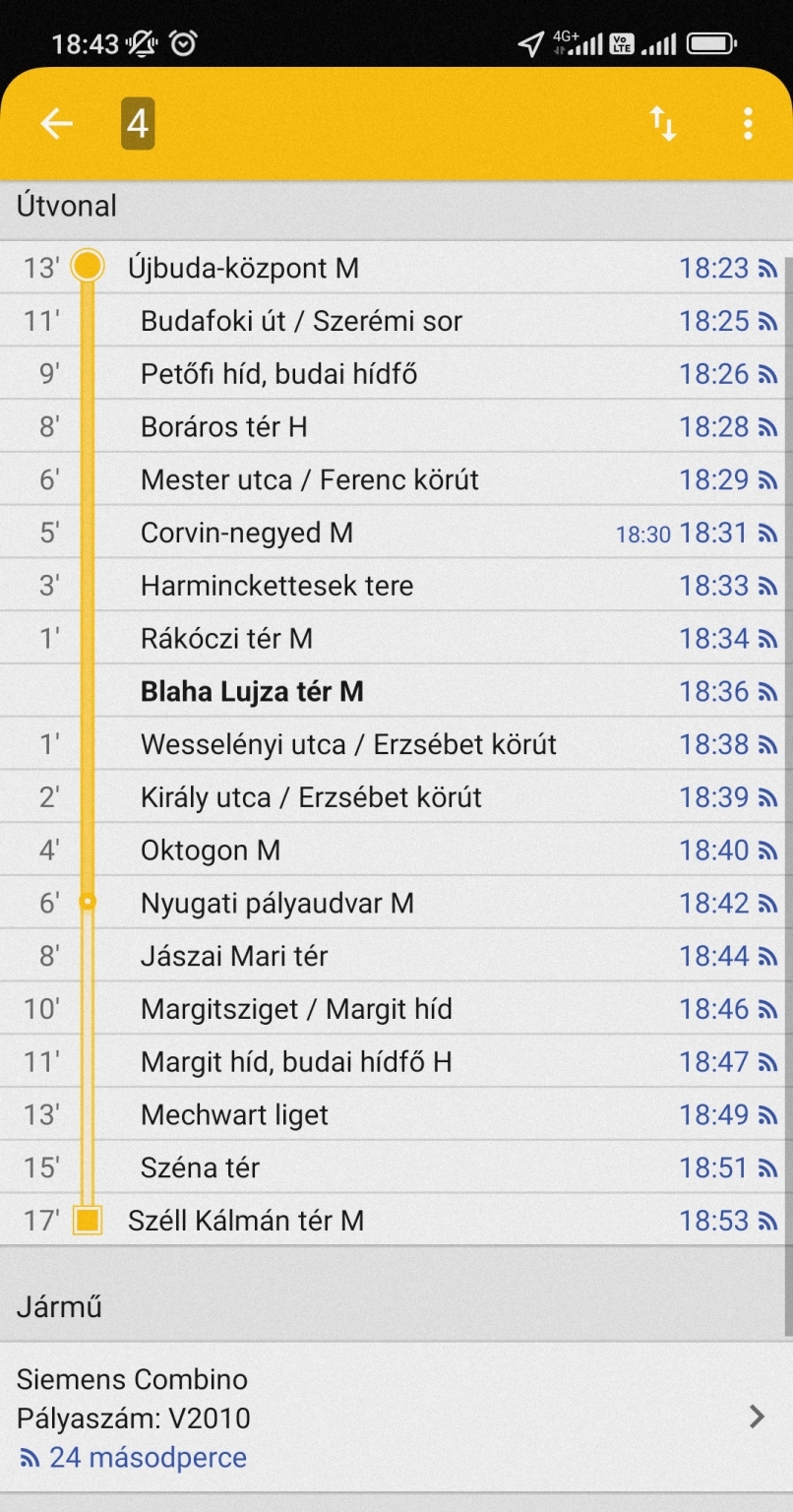This screenshot has height=1512, width=793.
Task: Open the Mechwart liget stop
Action: click(234, 1116)
